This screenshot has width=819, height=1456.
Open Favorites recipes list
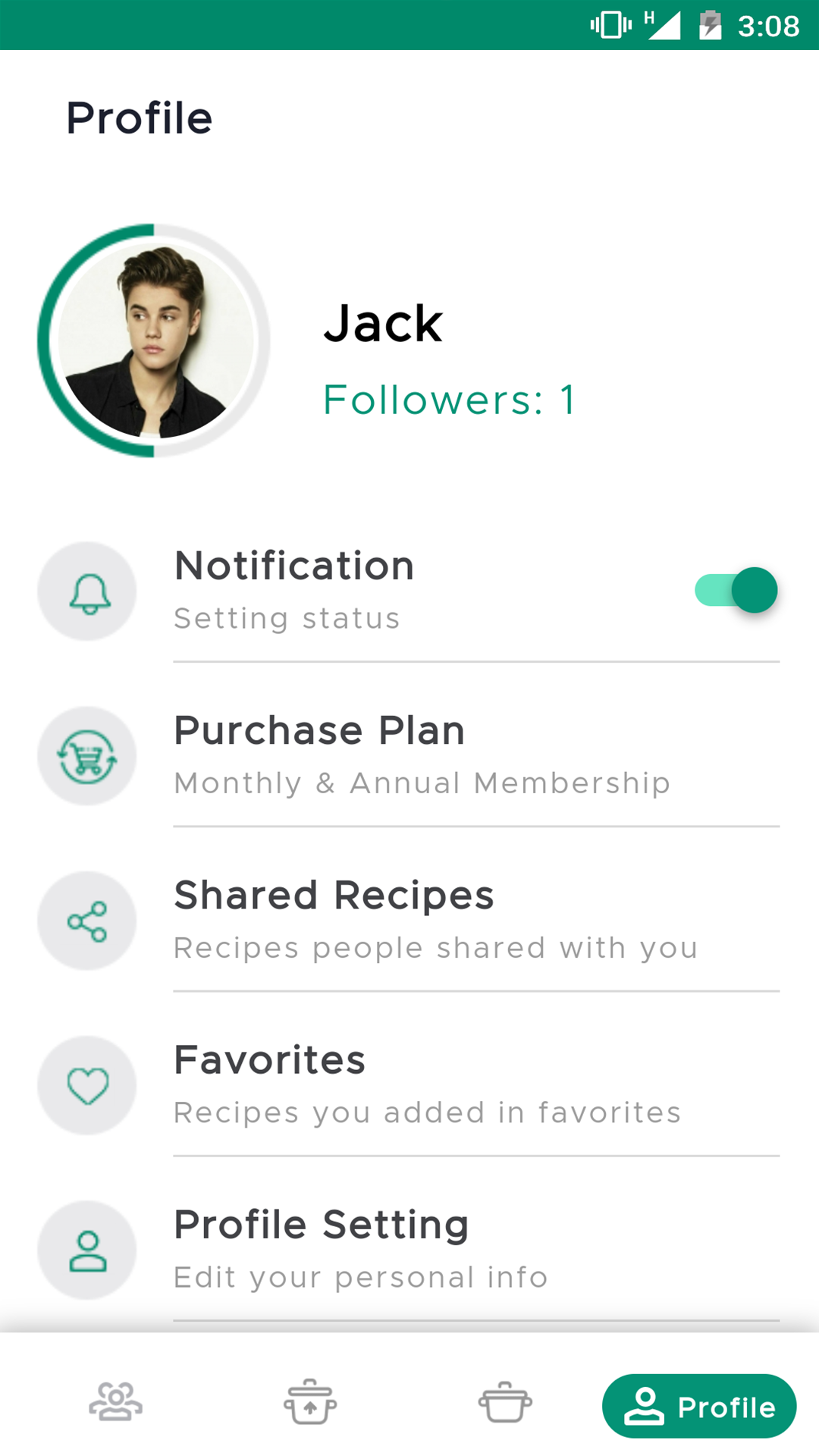(x=409, y=1085)
